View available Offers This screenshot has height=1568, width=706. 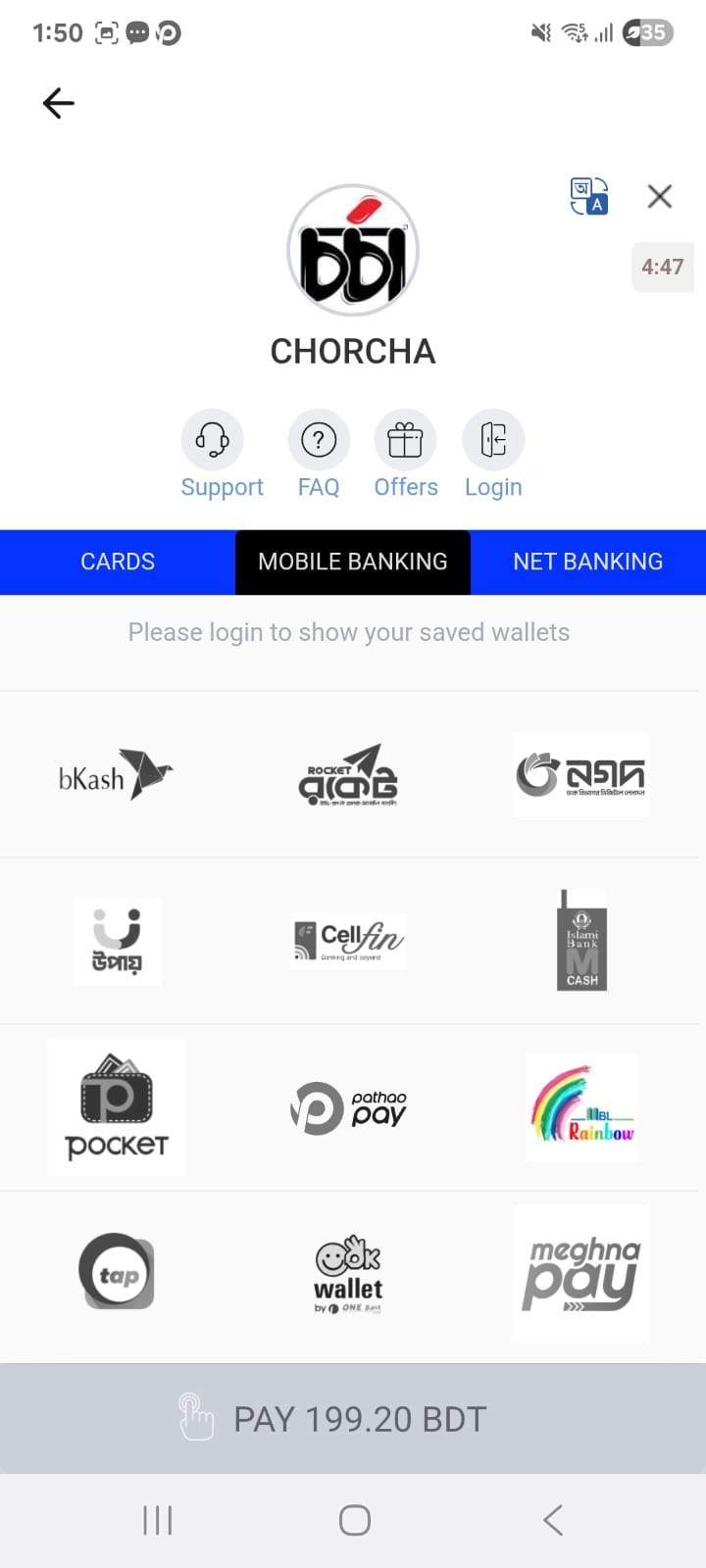tap(405, 440)
